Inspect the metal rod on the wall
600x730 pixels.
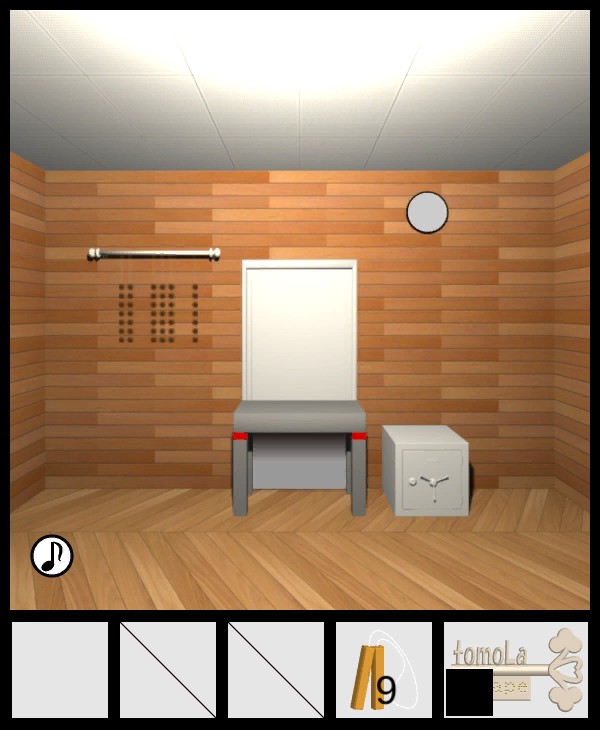pyautogui.click(x=153, y=254)
